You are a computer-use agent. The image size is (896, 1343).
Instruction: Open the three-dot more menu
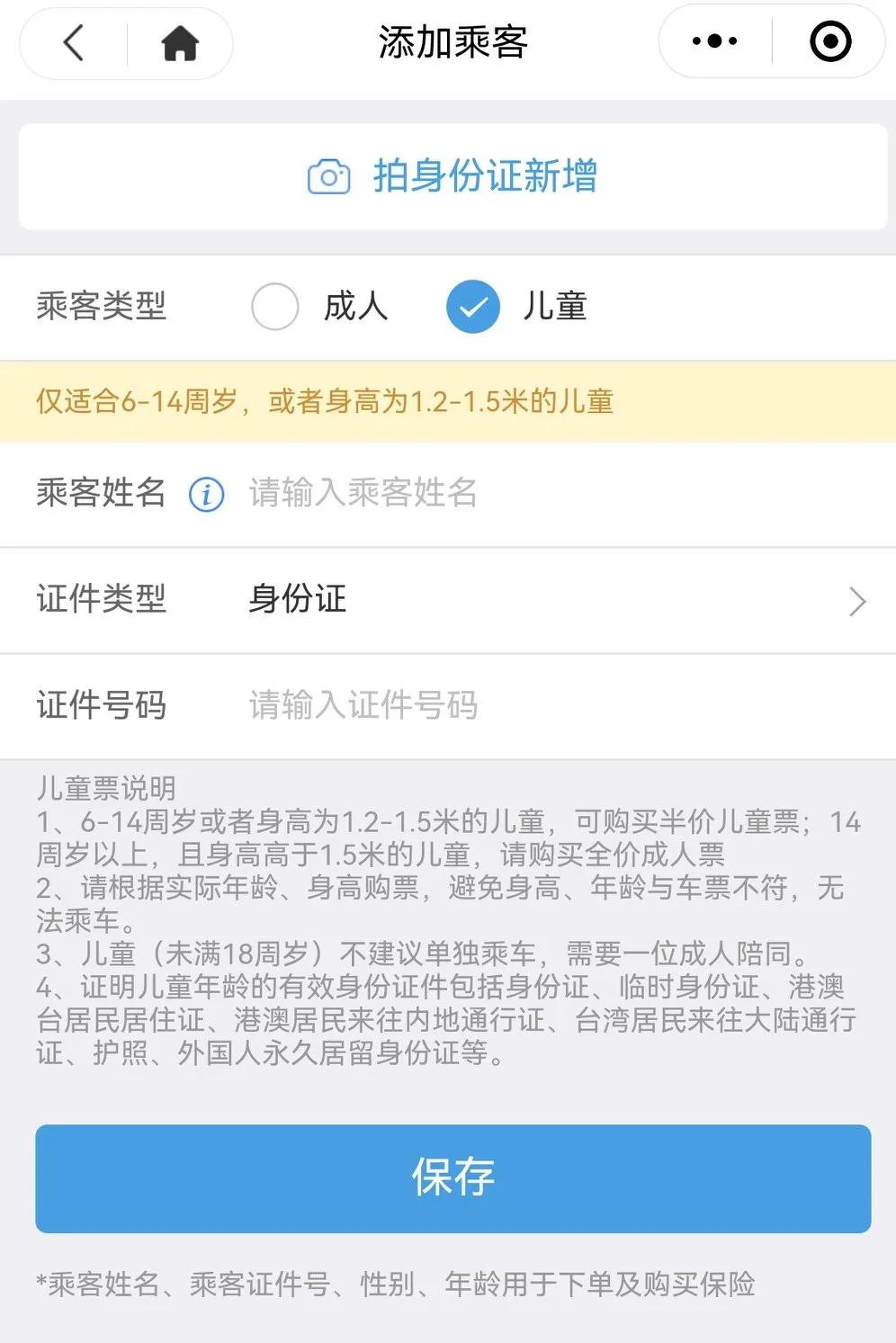tap(714, 41)
